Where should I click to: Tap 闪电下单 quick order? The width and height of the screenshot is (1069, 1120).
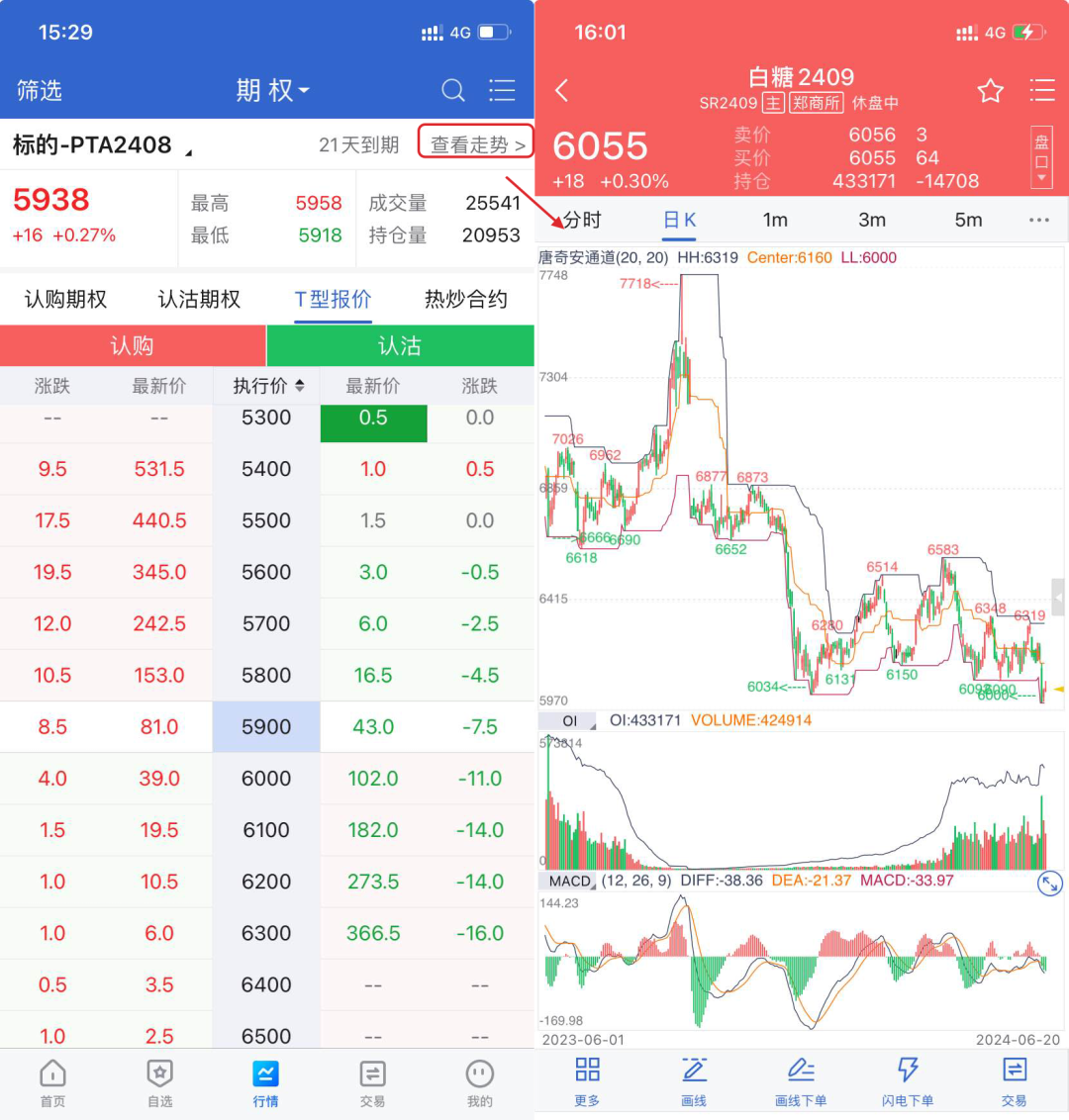point(908,1079)
